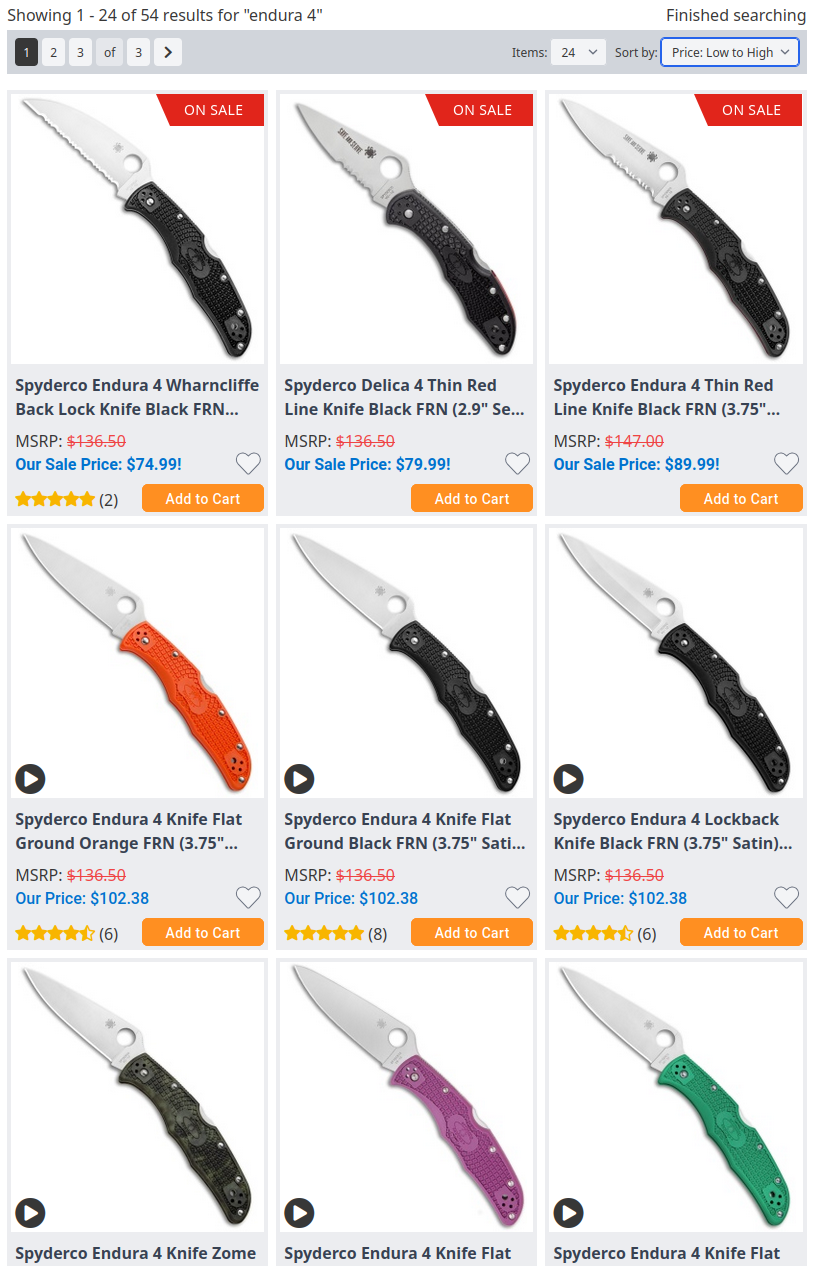Add Endura 4 Thin Red Line knife to cart

click(x=741, y=498)
